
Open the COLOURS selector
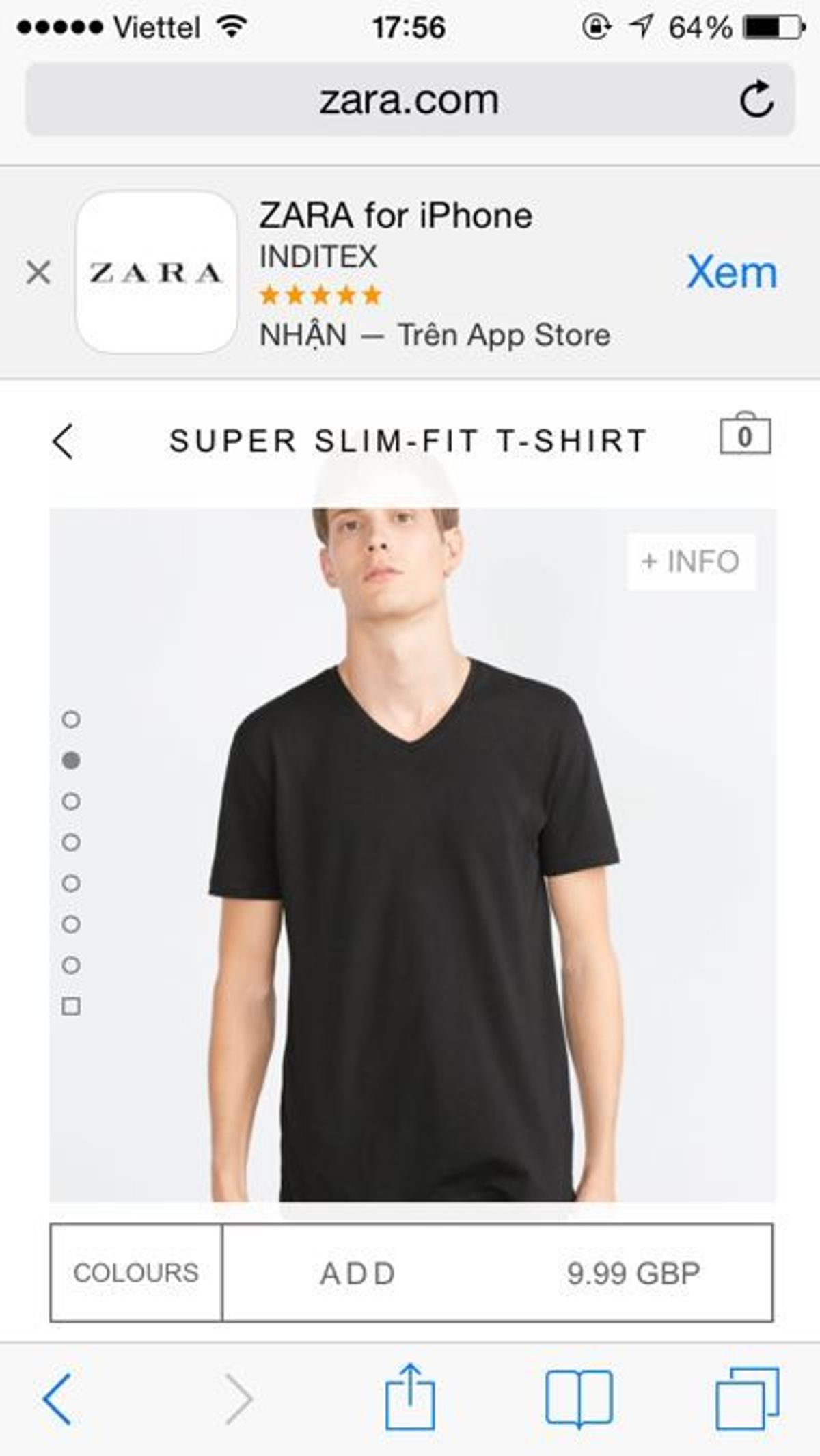click(136, 1273)
